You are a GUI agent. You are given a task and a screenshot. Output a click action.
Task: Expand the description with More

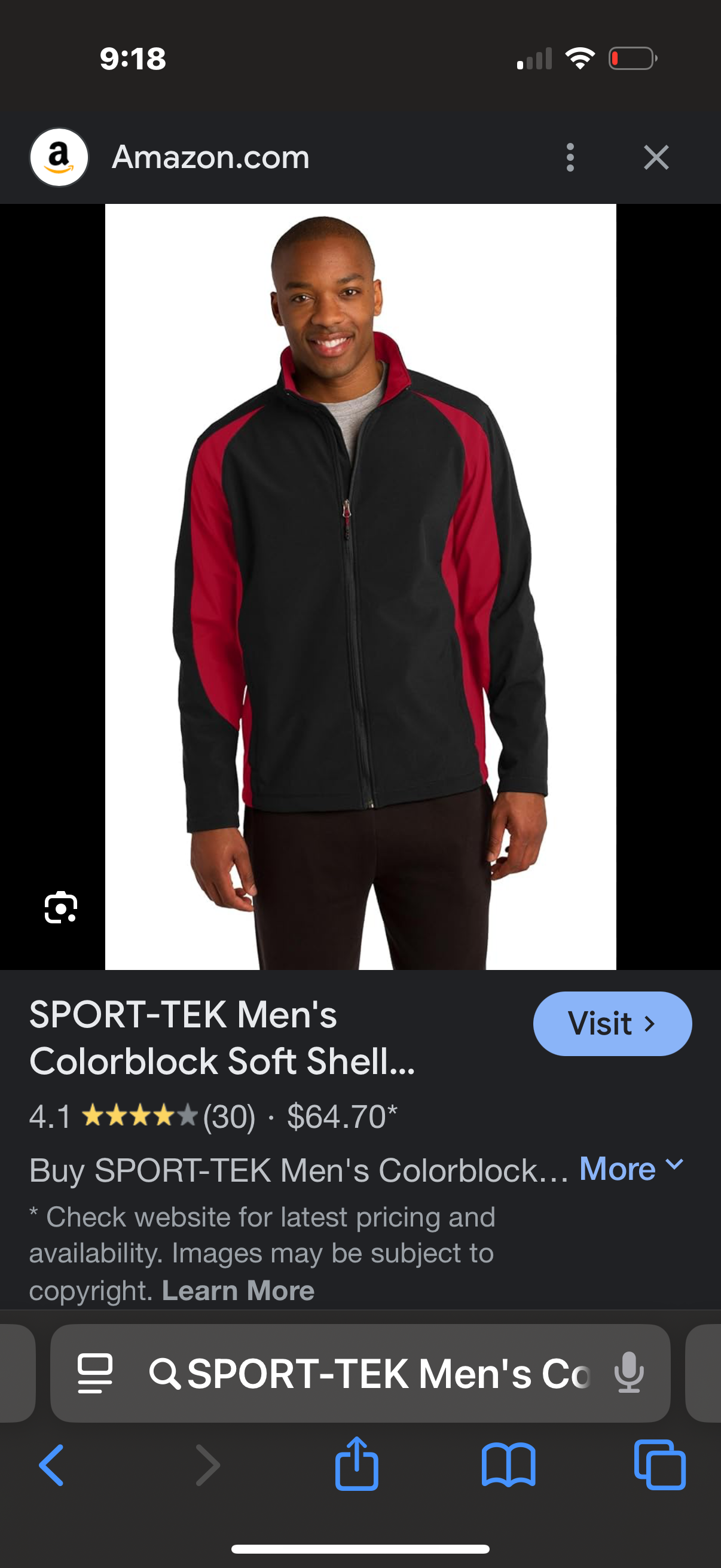(x=631, y=1169)
